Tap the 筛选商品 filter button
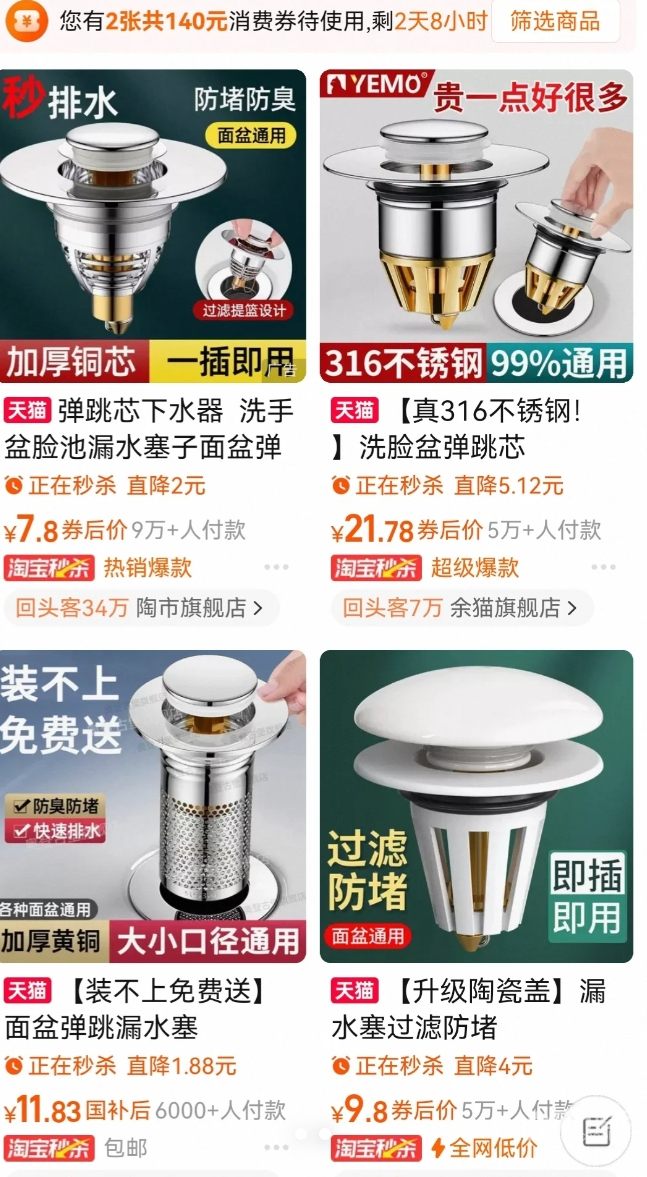 point(555,20)
